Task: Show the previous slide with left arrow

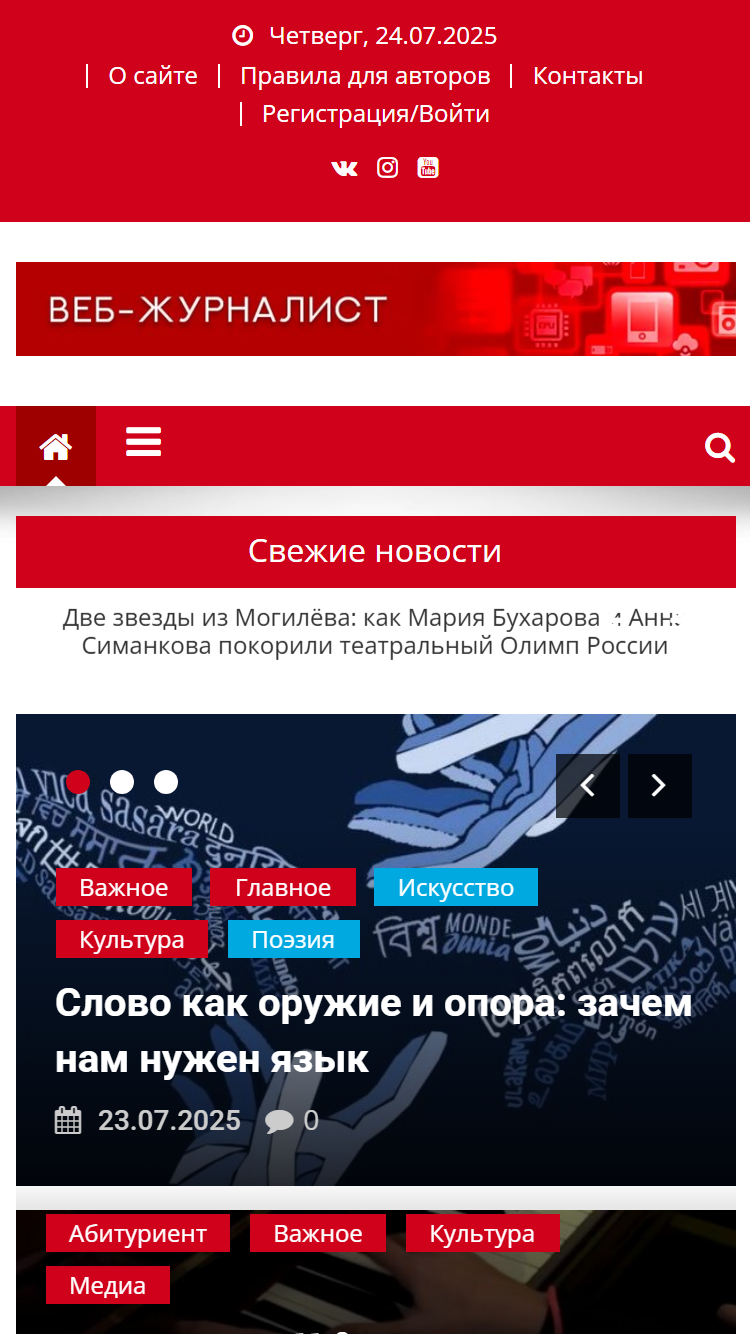Action: coord(588,786)
